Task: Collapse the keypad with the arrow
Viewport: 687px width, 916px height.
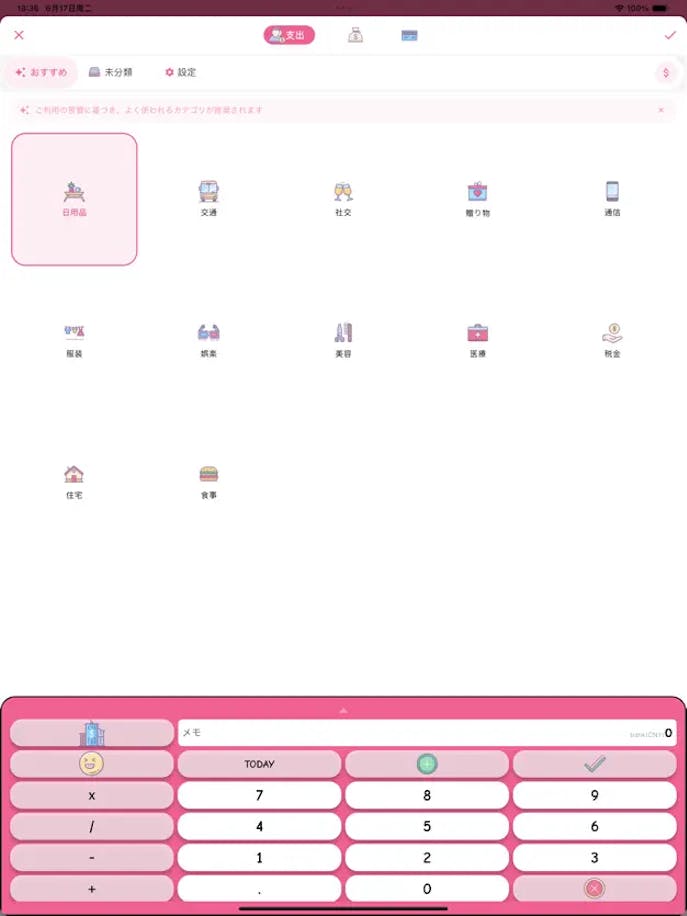Action: pos(343,710)
